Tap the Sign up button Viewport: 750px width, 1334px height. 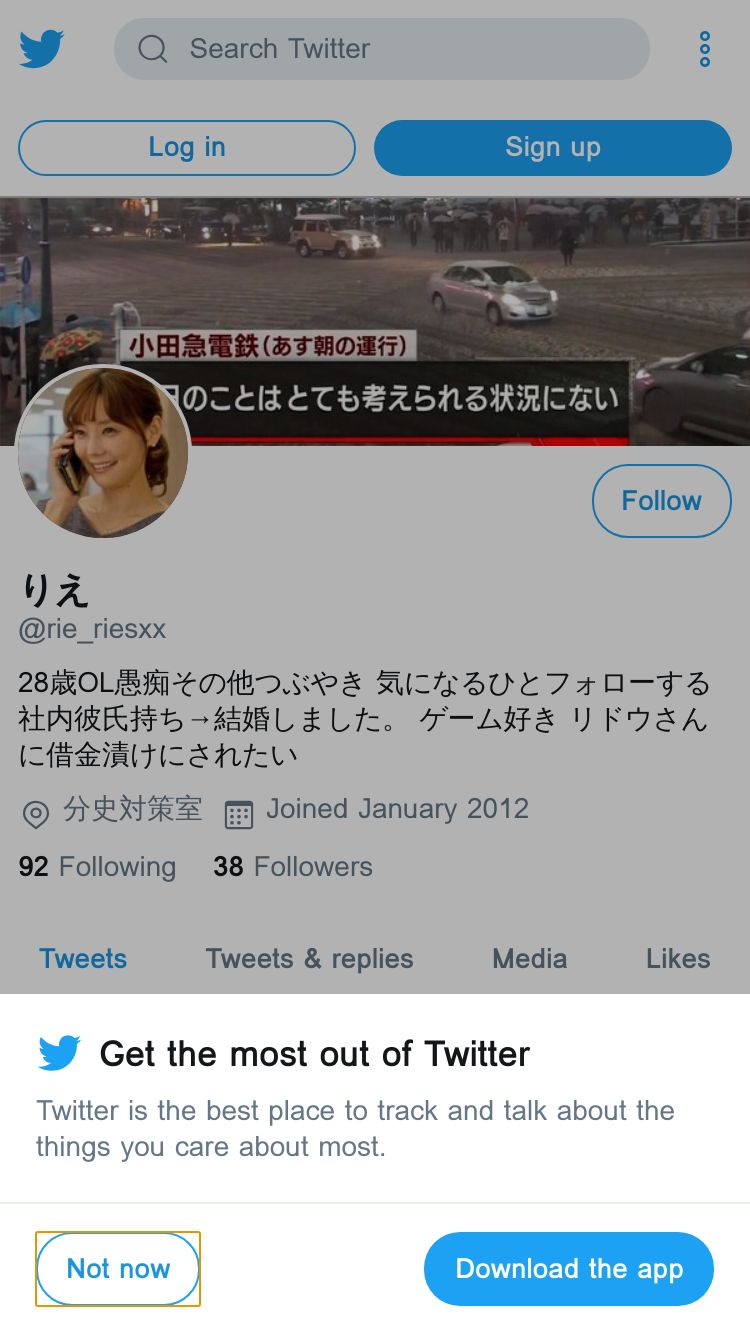(x=553, y=147)
